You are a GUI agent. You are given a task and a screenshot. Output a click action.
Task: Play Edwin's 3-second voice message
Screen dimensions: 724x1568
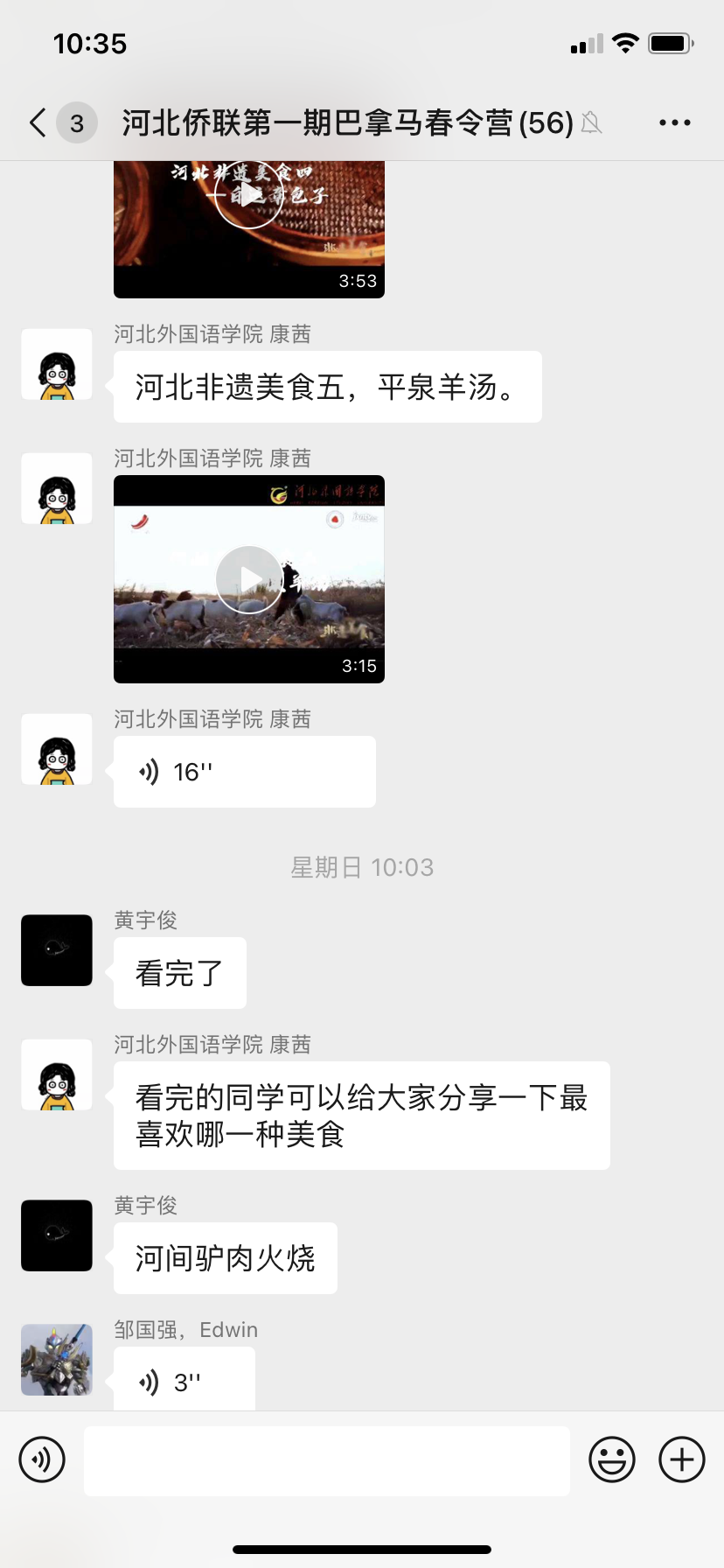184,1382
